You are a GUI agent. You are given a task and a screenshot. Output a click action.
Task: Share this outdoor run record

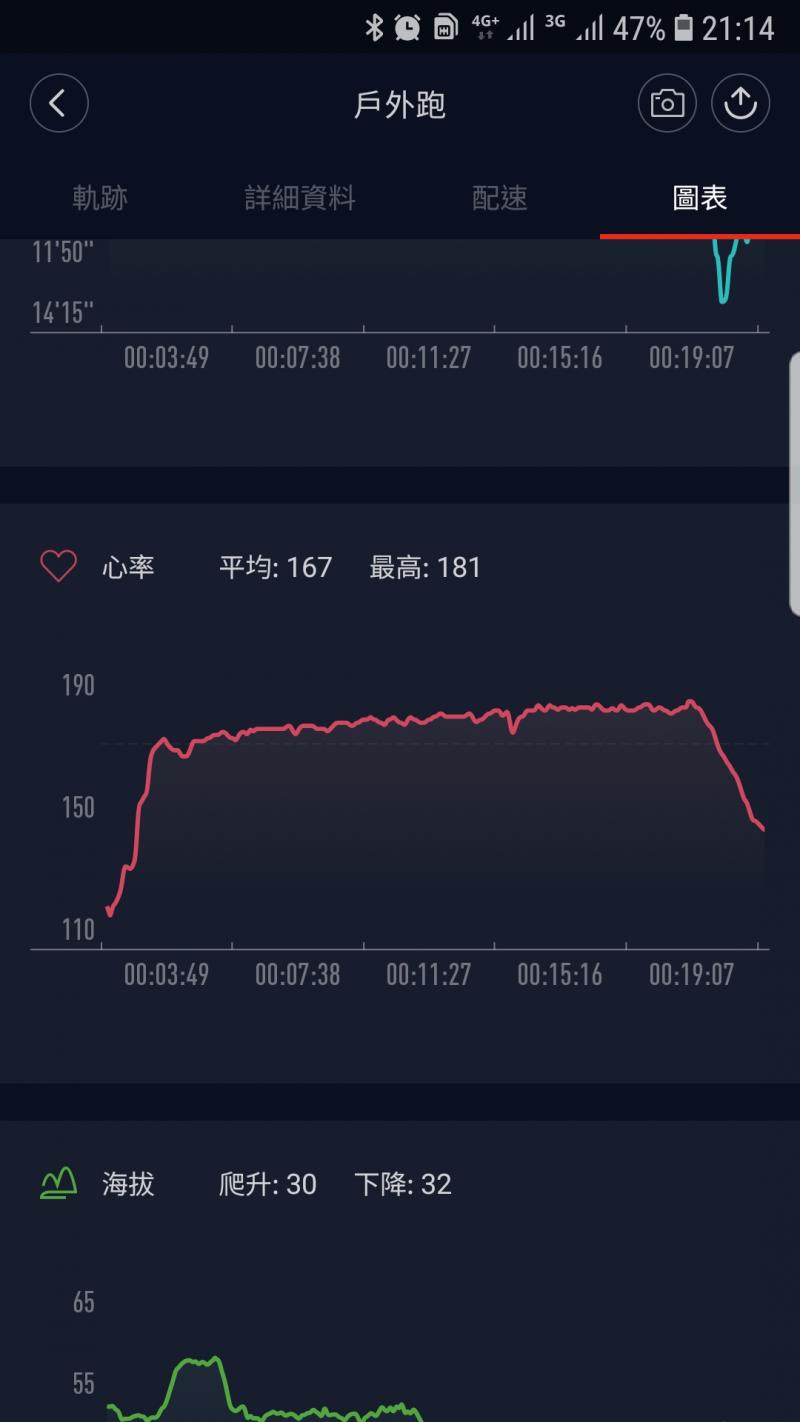(740, 103)
